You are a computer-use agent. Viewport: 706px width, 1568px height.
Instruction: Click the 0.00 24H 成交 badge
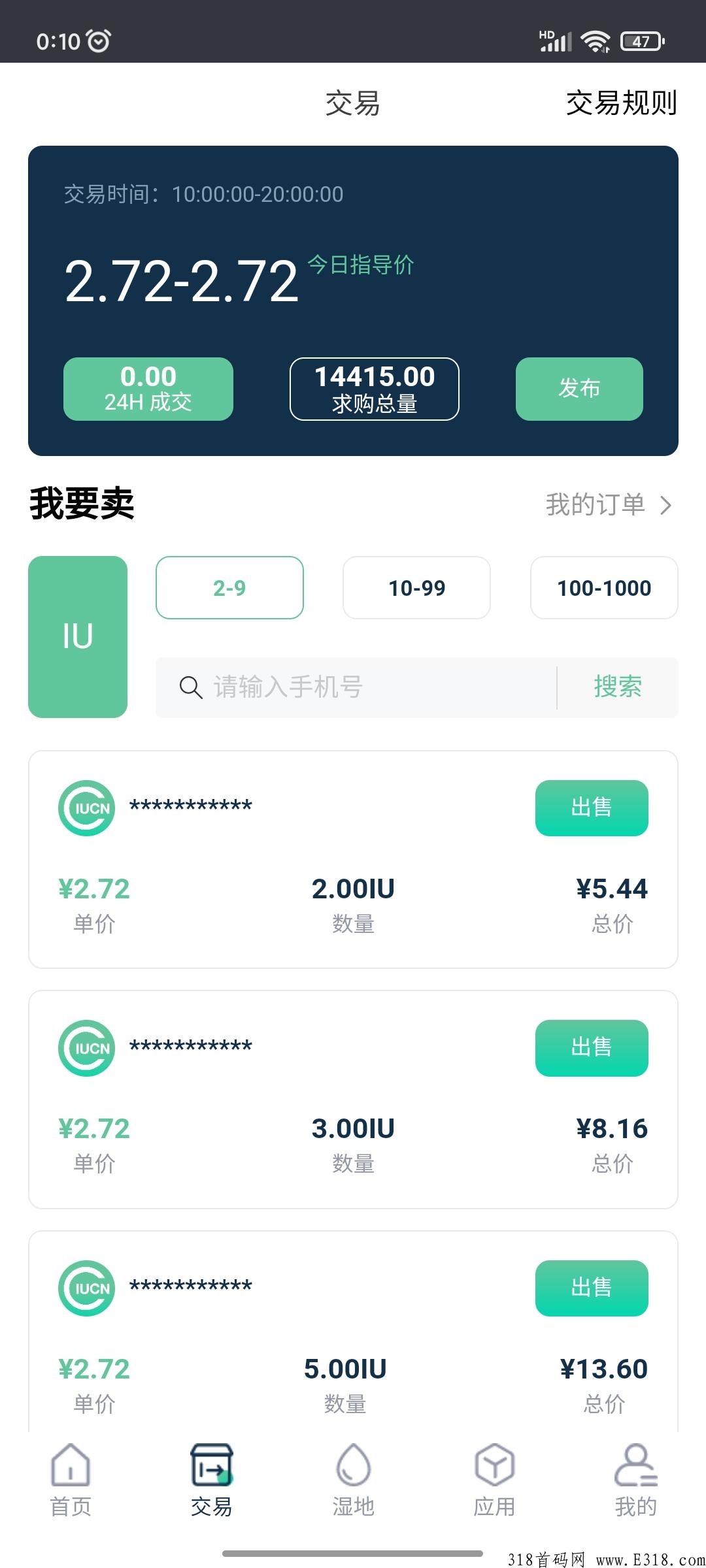[147, 388]
